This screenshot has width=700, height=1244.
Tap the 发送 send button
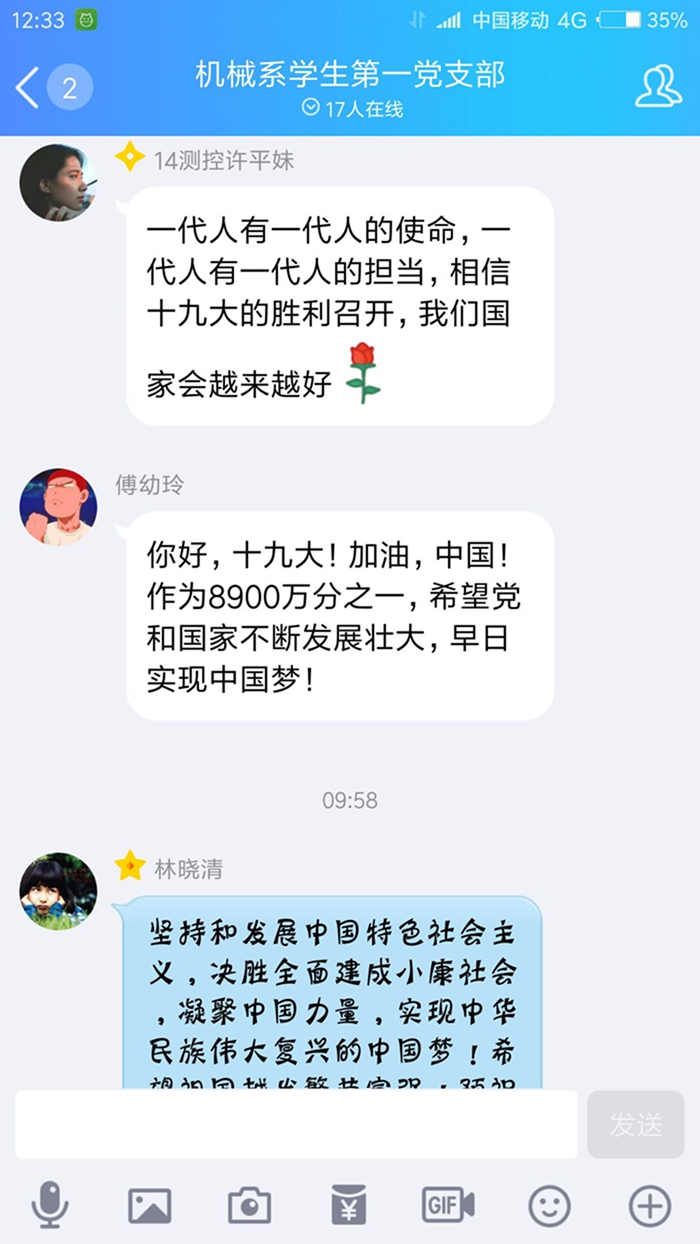coord(636,1124)
